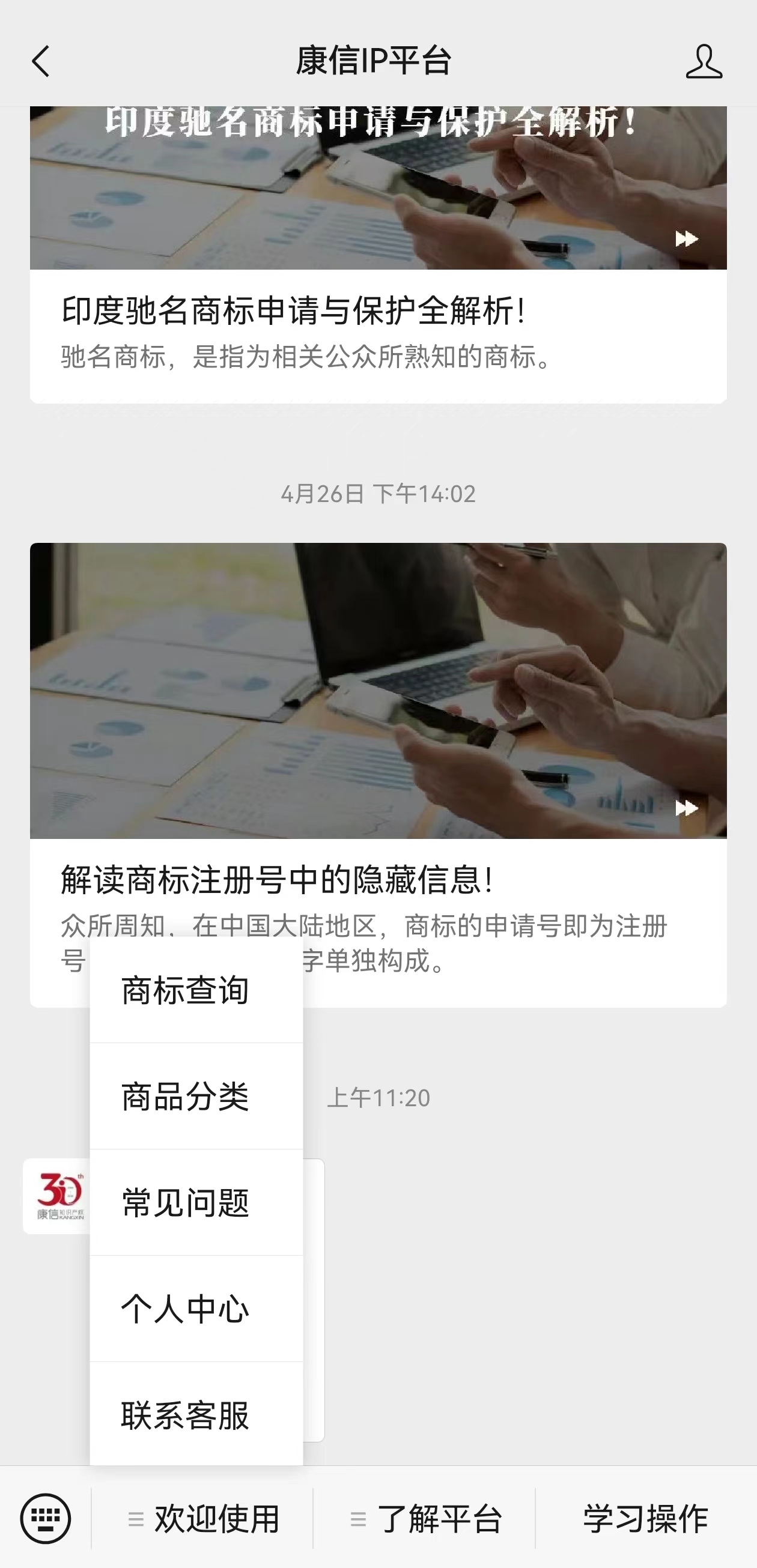Tap the 学习操作 bottom menu button
757x1568 pixels.
(x=645, y=1518)
